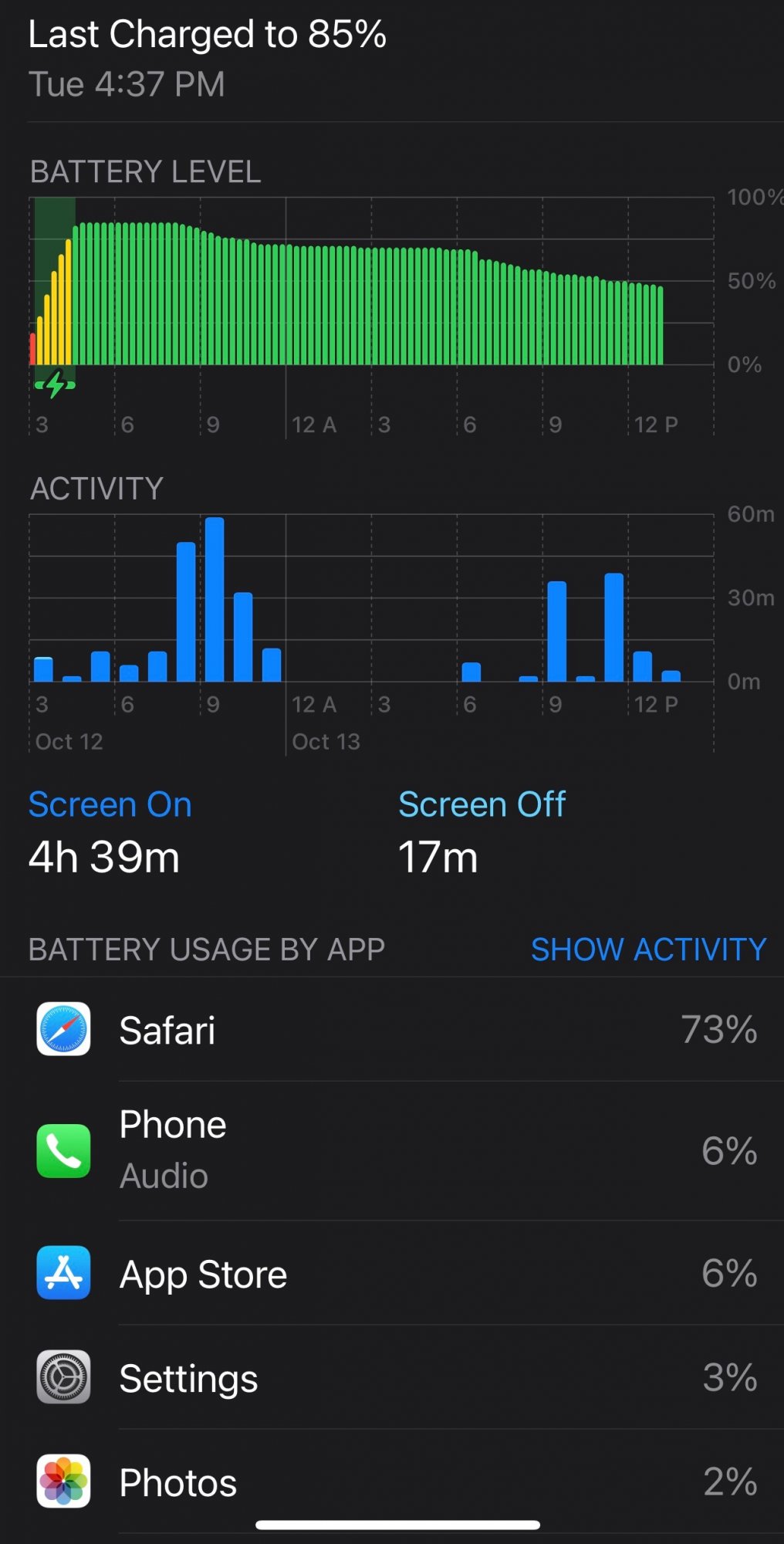Open Safari battery usage row
The height and width of the screenshot is (1544, 784).
click(392, 1030)
